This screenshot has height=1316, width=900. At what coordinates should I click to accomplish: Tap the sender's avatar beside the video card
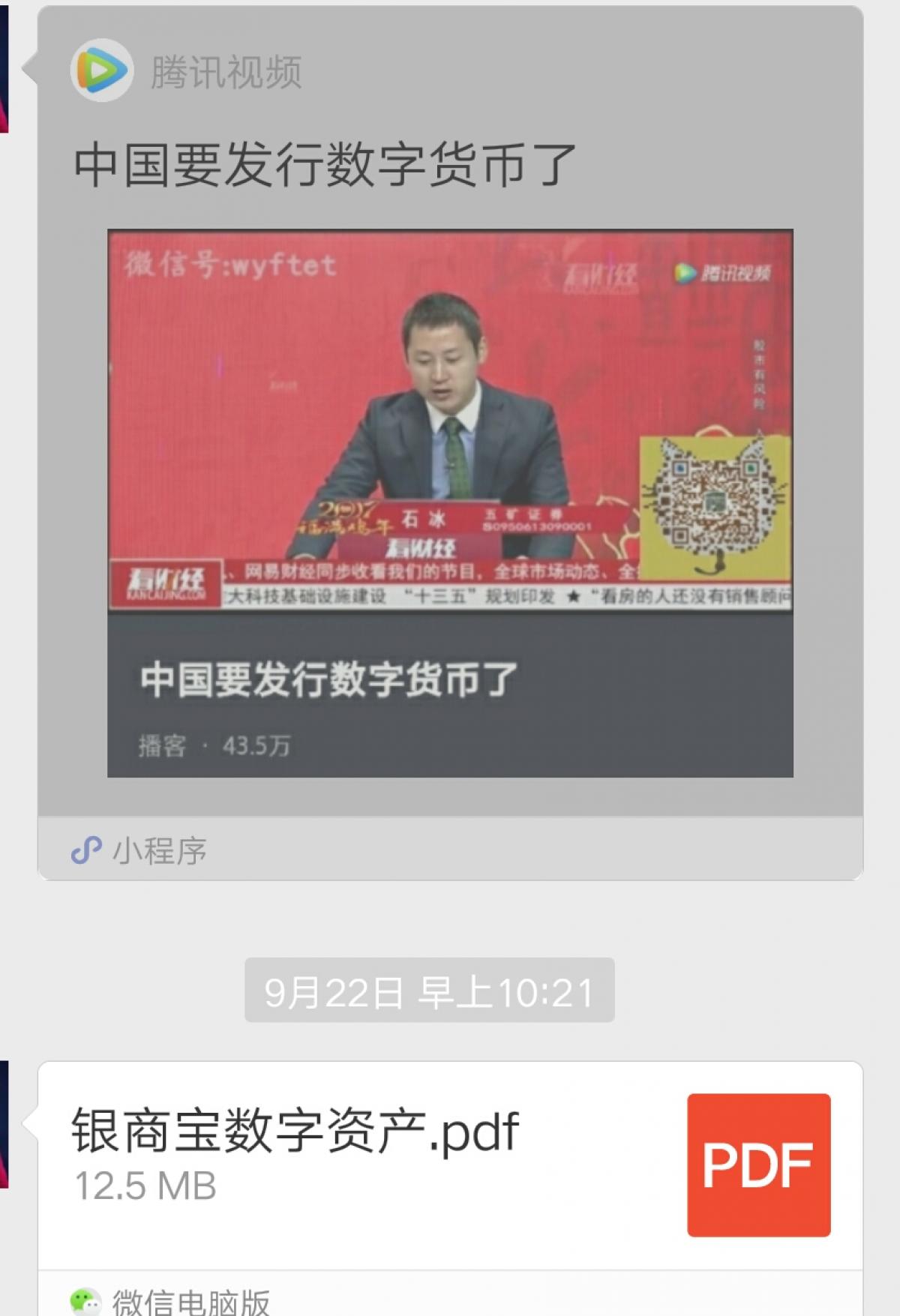click(x=4, y=69)
